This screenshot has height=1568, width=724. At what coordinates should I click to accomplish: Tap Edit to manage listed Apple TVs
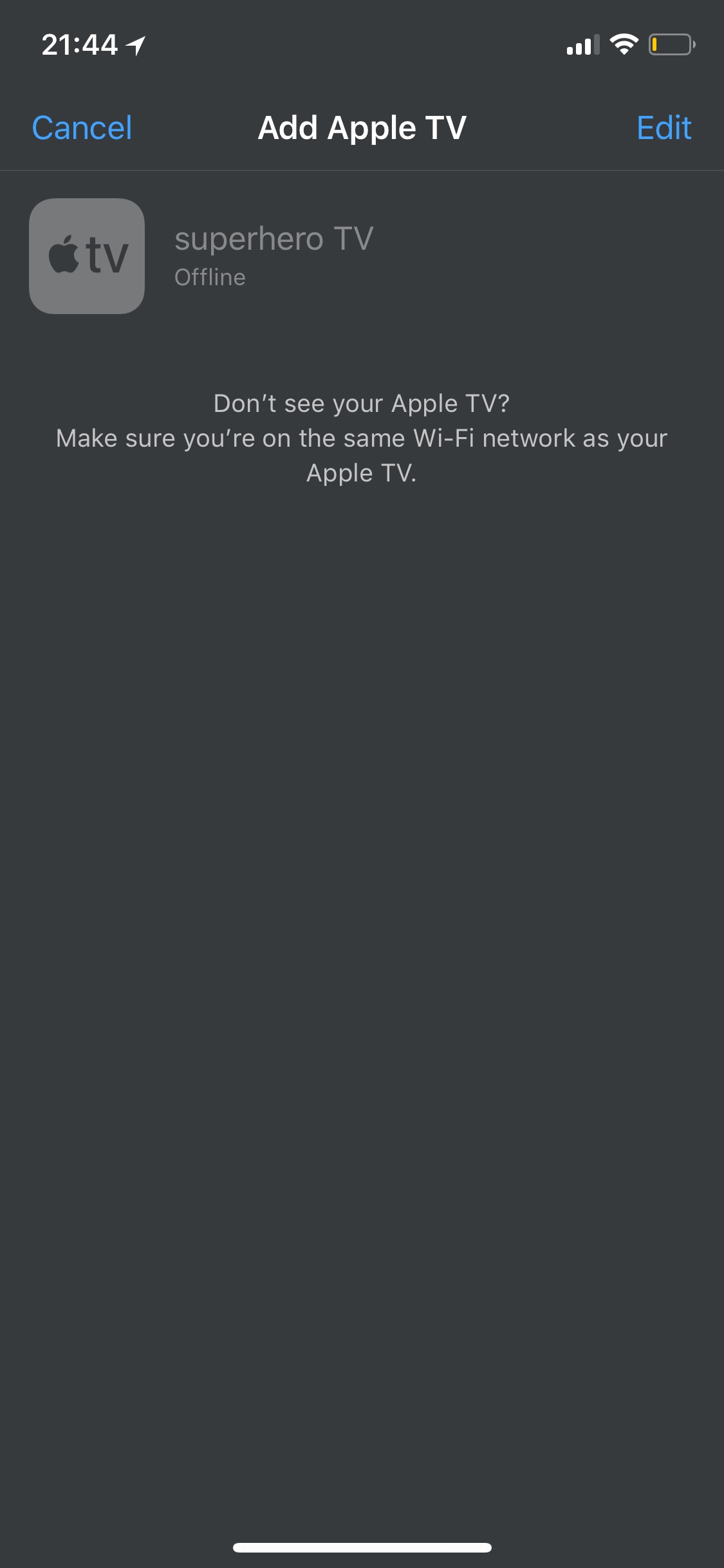click(664, 127)
